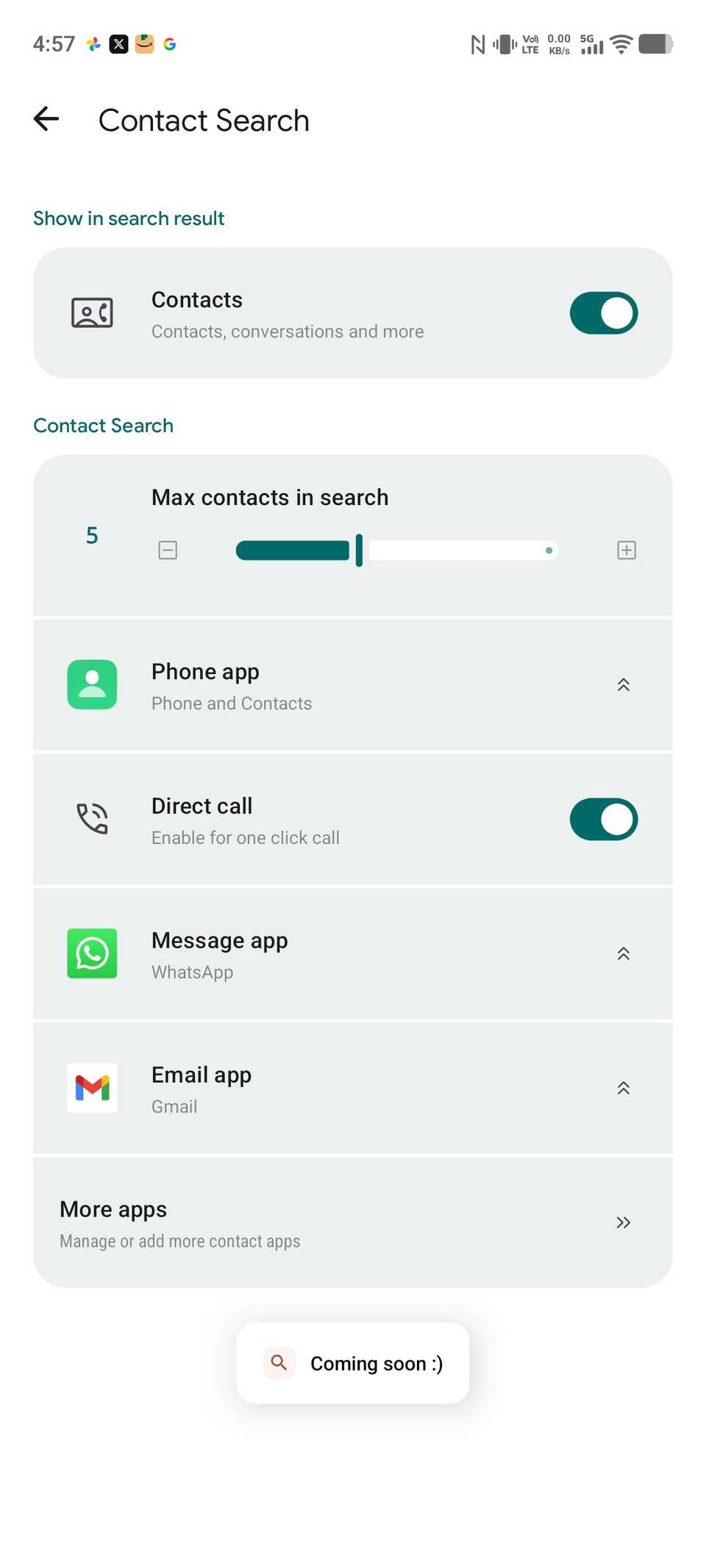Tap the Contacts card icon

(91, 312)
